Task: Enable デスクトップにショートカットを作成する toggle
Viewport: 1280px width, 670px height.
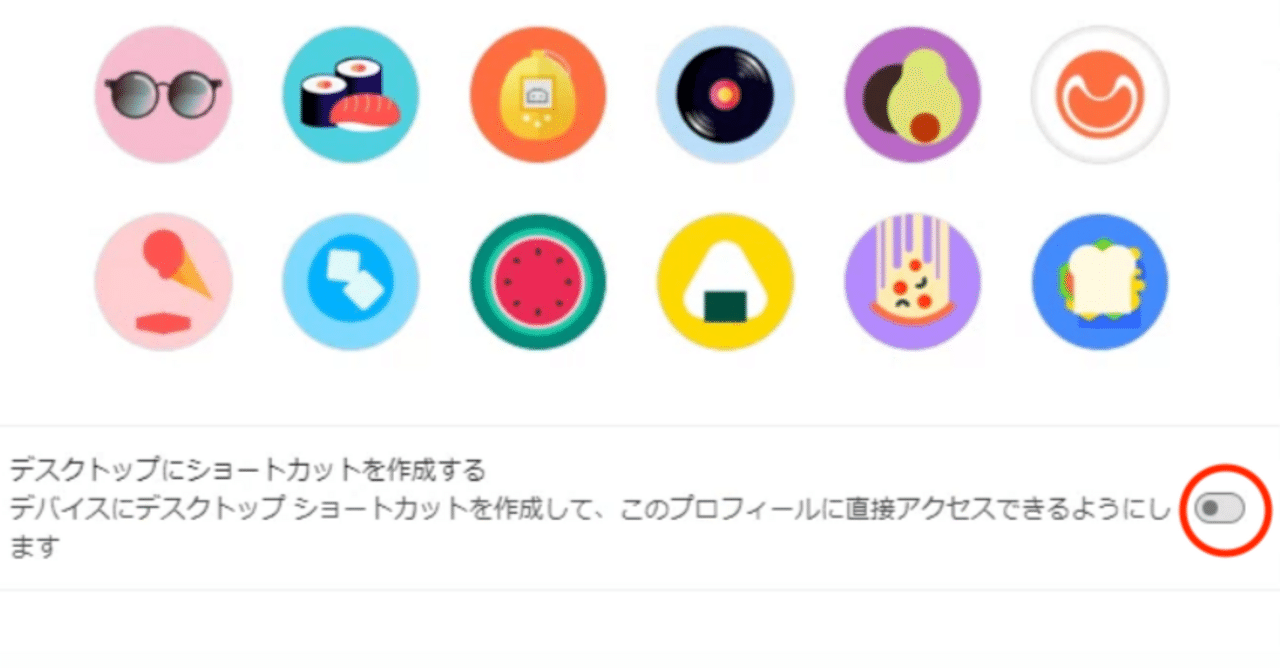Action: point(1219,509)
